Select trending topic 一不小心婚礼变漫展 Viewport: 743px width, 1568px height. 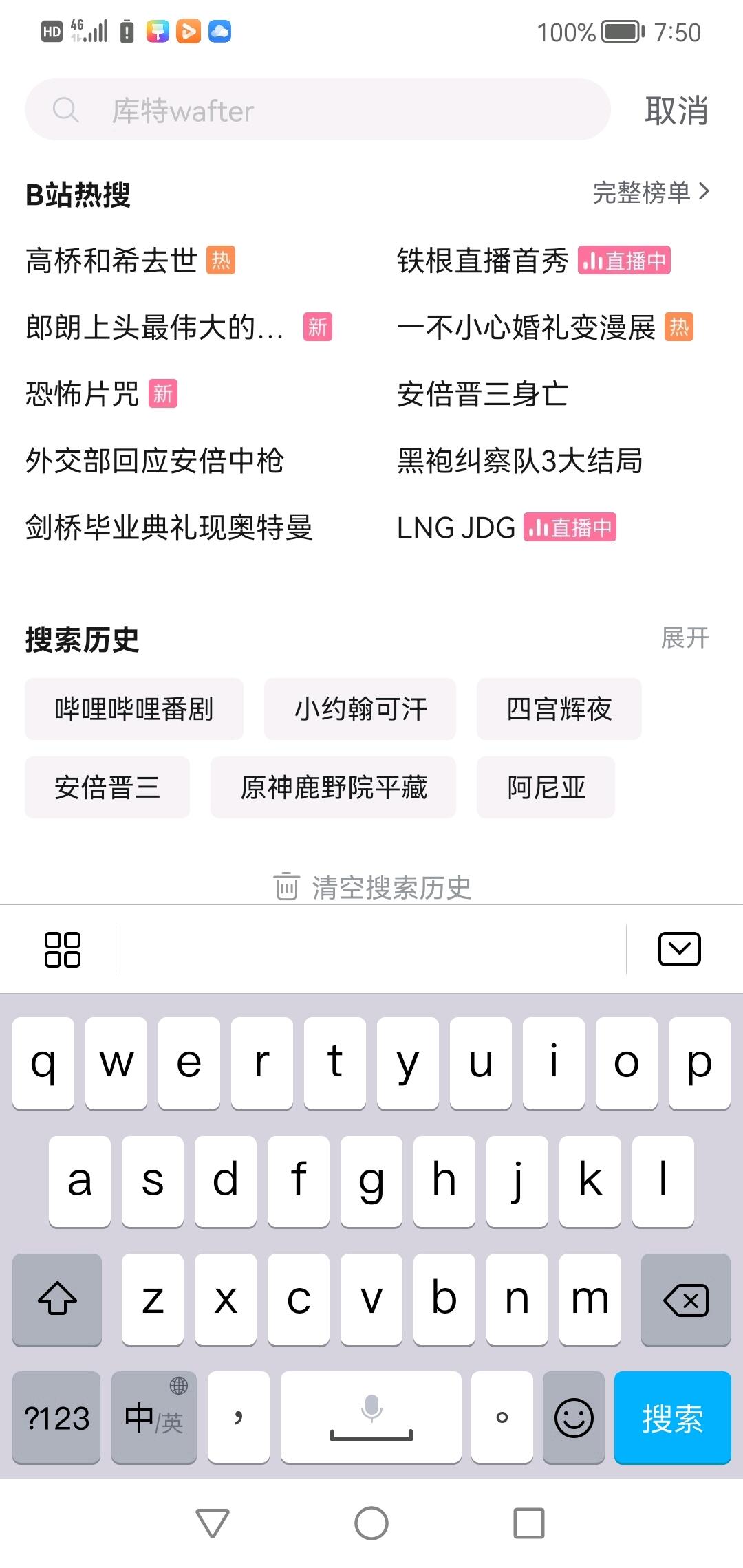tap(526, 328)
